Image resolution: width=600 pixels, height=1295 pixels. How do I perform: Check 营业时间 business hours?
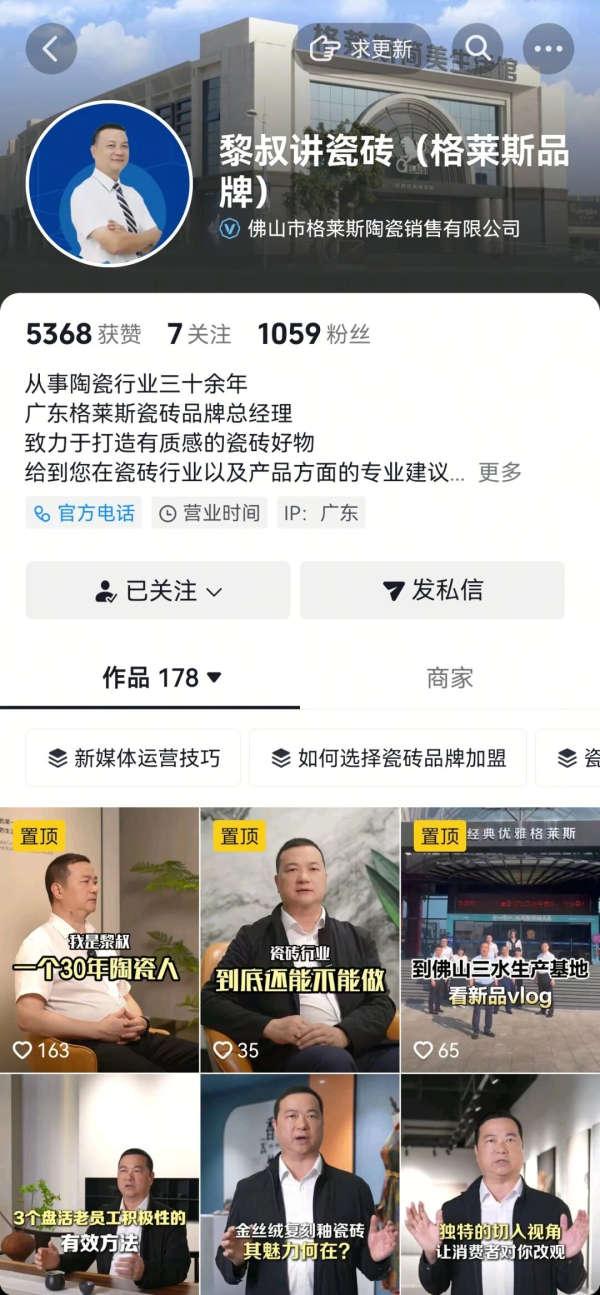pyautogui.click(x=210, y=513)
